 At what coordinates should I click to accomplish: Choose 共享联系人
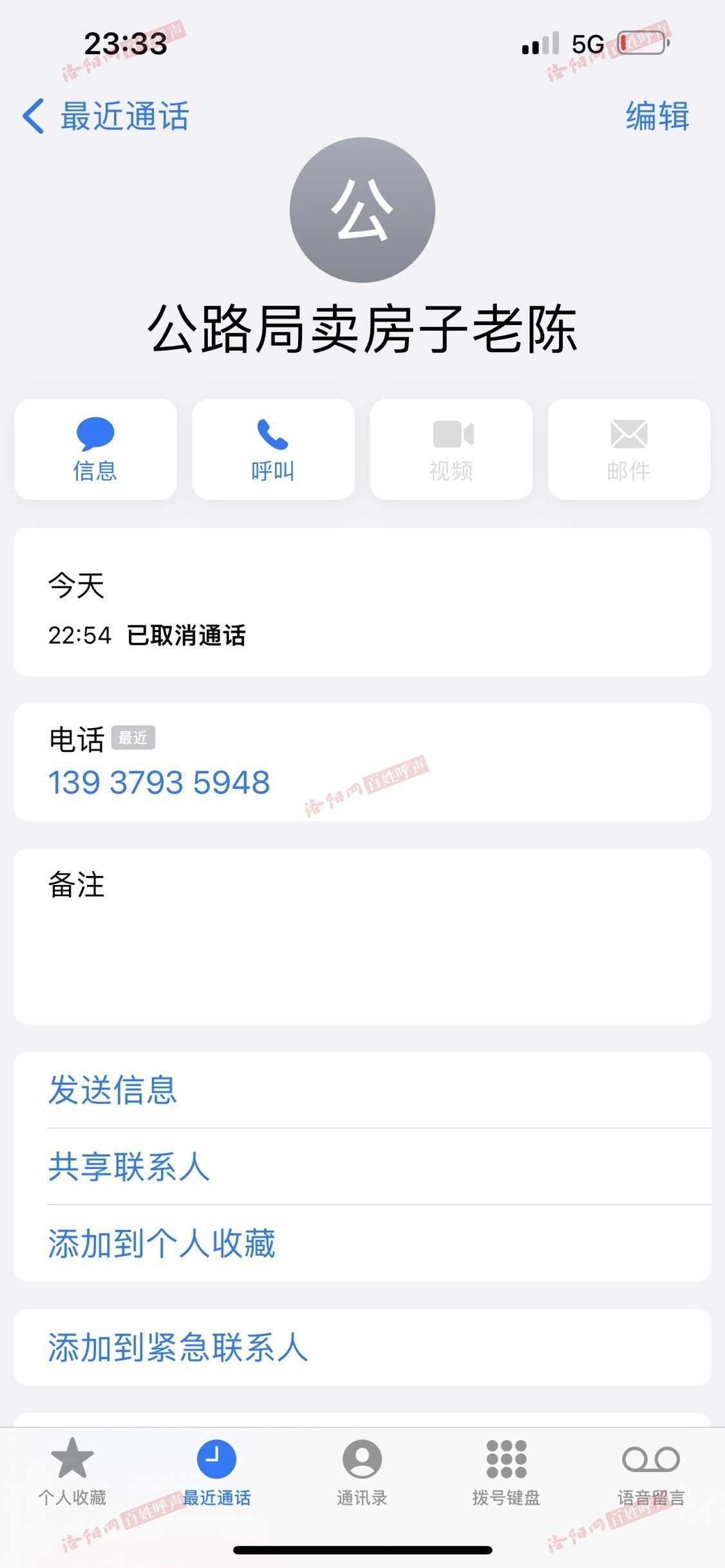[x=129, y=1166]
